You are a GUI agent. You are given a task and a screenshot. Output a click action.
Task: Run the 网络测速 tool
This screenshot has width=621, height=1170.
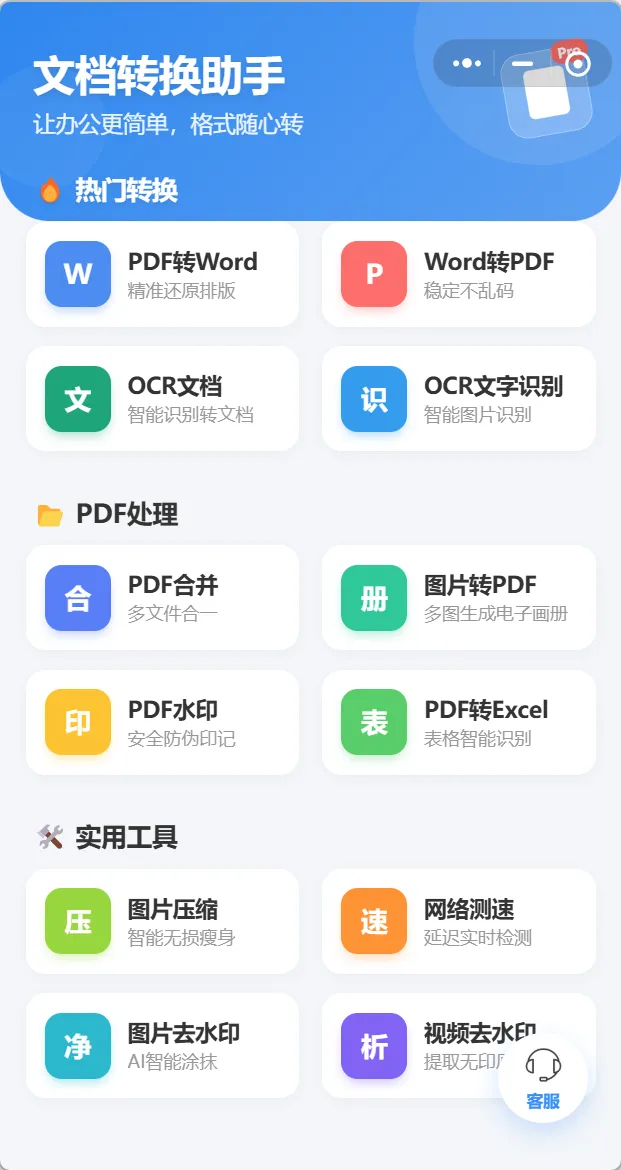(x=458, y=921)
